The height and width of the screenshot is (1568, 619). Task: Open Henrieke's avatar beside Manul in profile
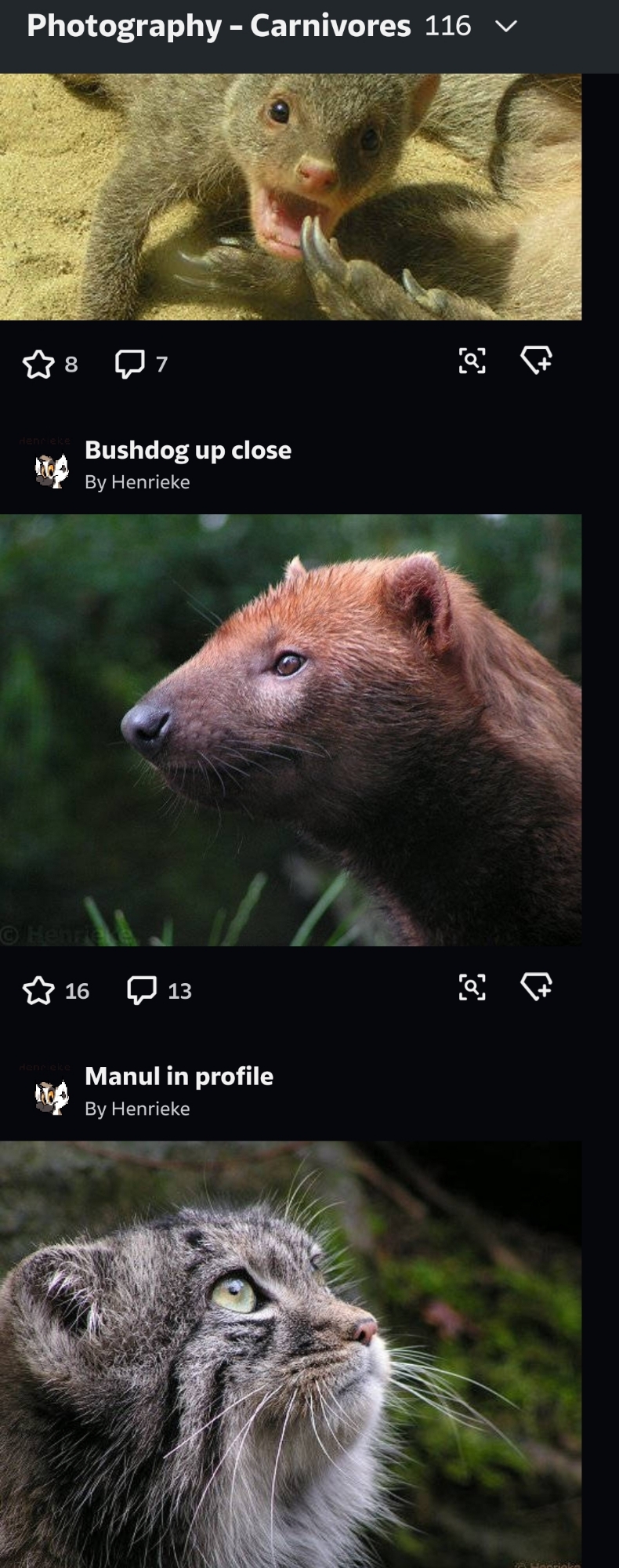click(x=52, y=1096)
